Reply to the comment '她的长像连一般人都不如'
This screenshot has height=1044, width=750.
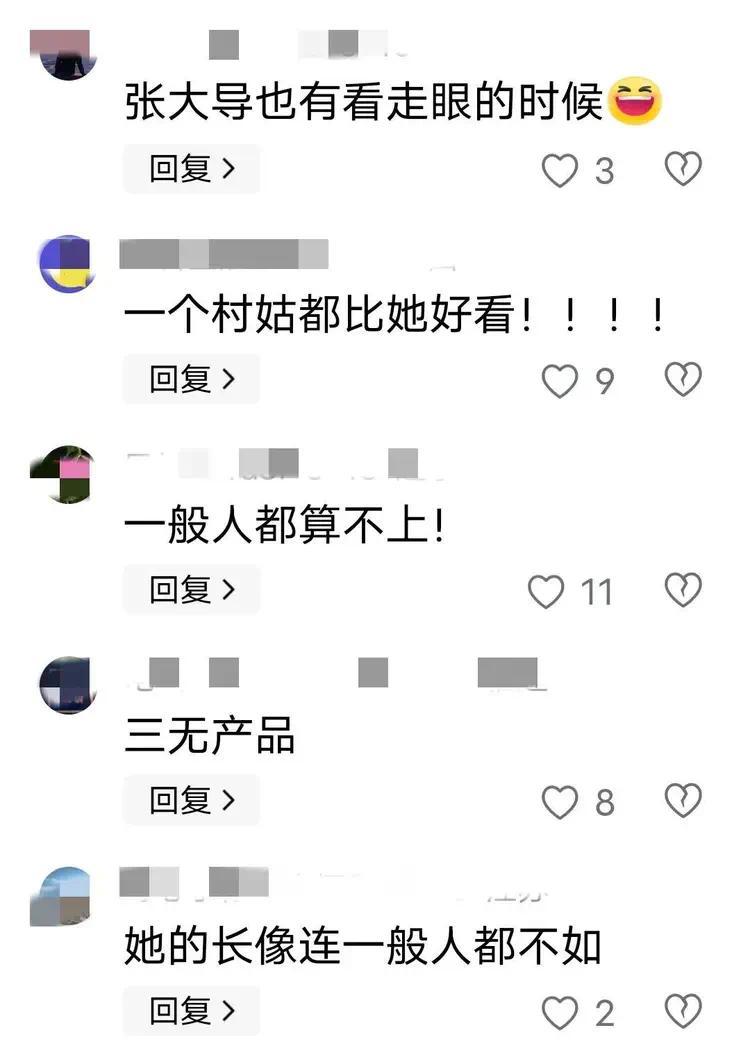(x=191, y=1011)
